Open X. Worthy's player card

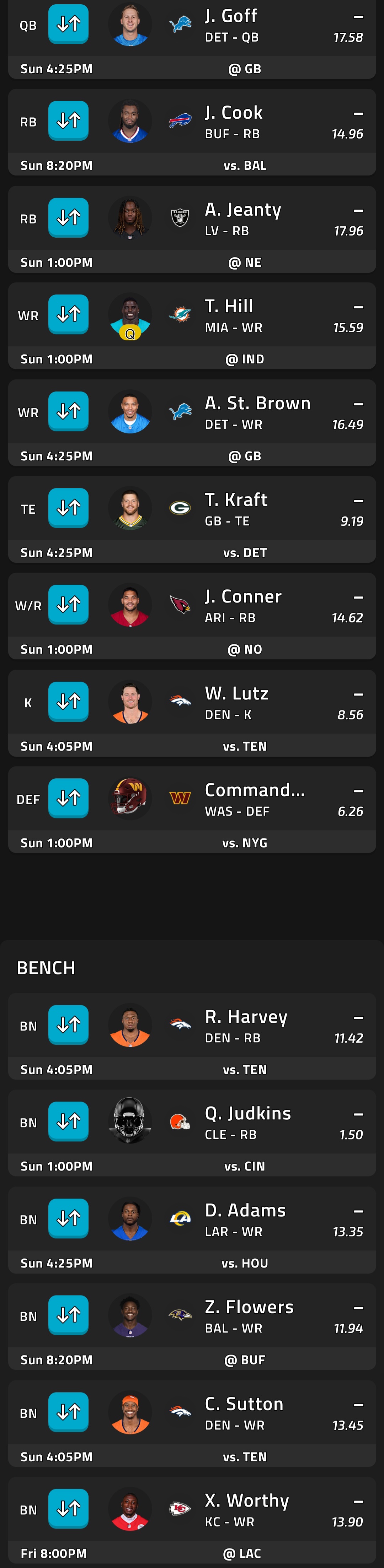(x=246, y=1501)
